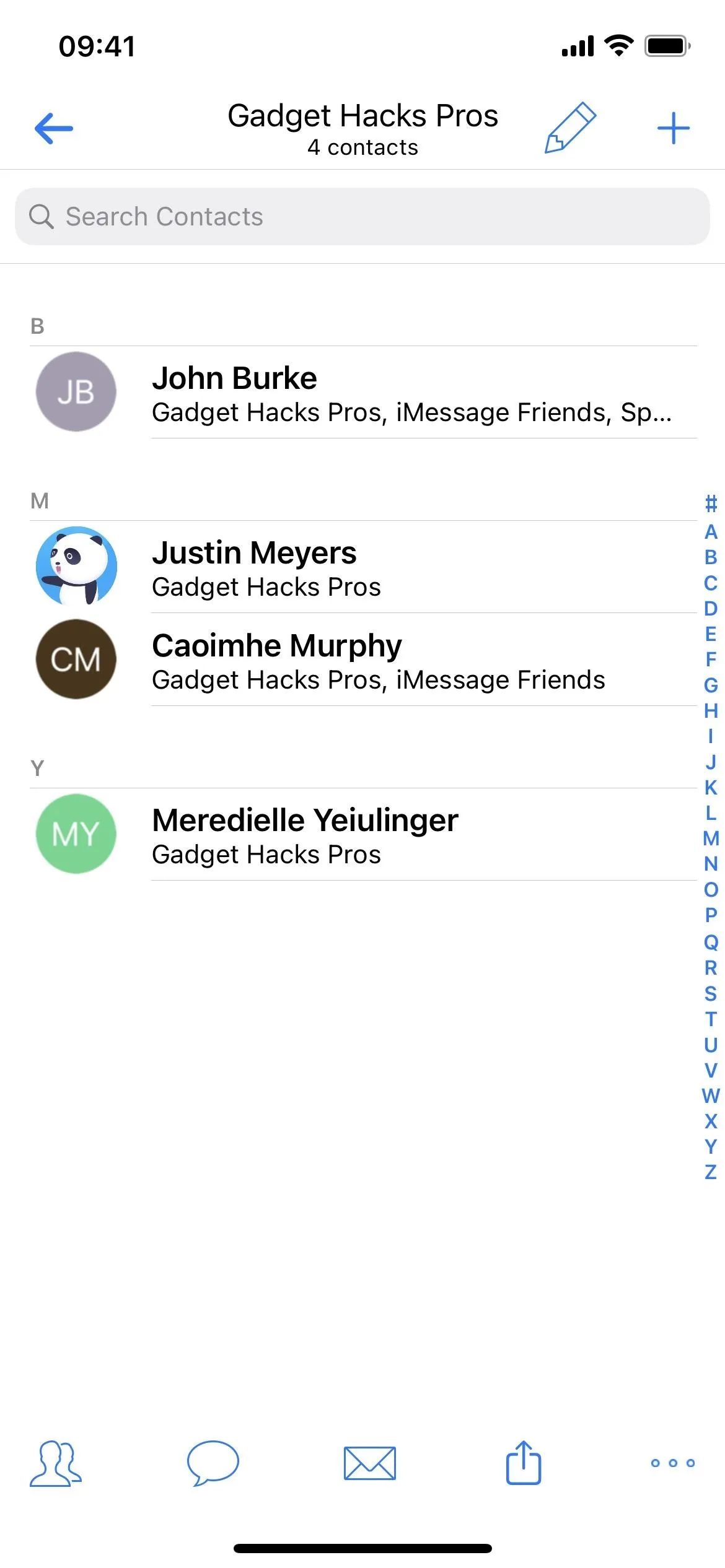Share the group via share icon
Viewport: 725px width, 1568px height.
tap(524, 1462)
